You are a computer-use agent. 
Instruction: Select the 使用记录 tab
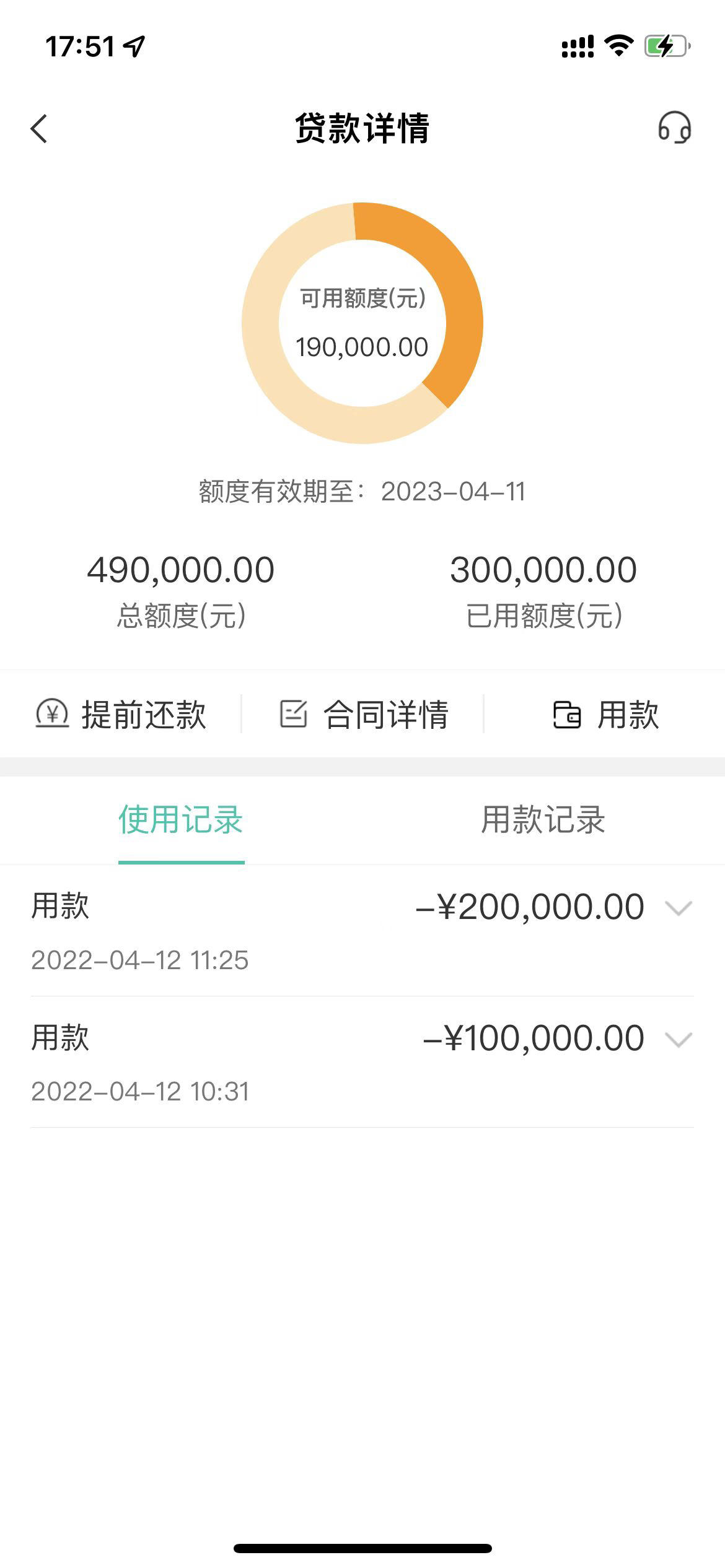click(x=181, y=820)
